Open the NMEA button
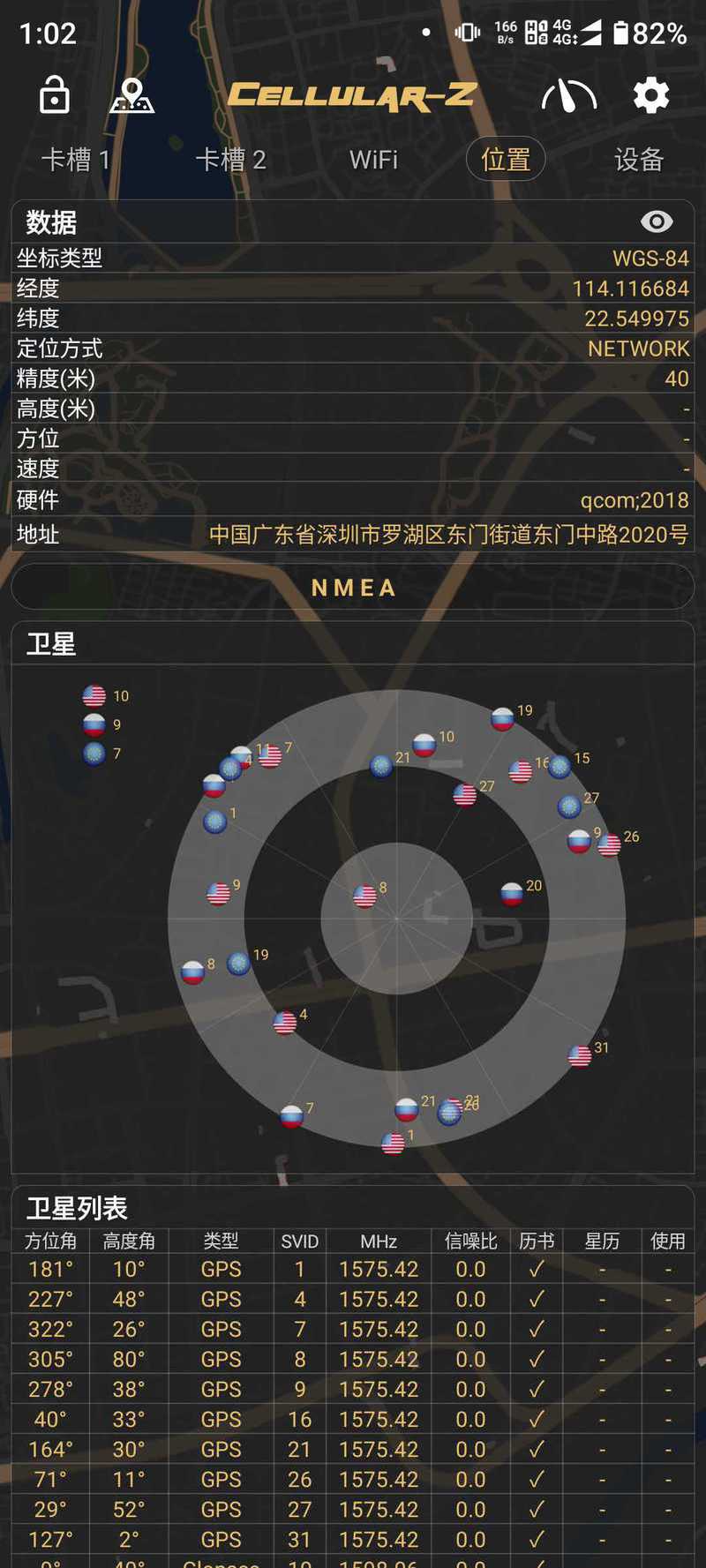 [353, 588]
